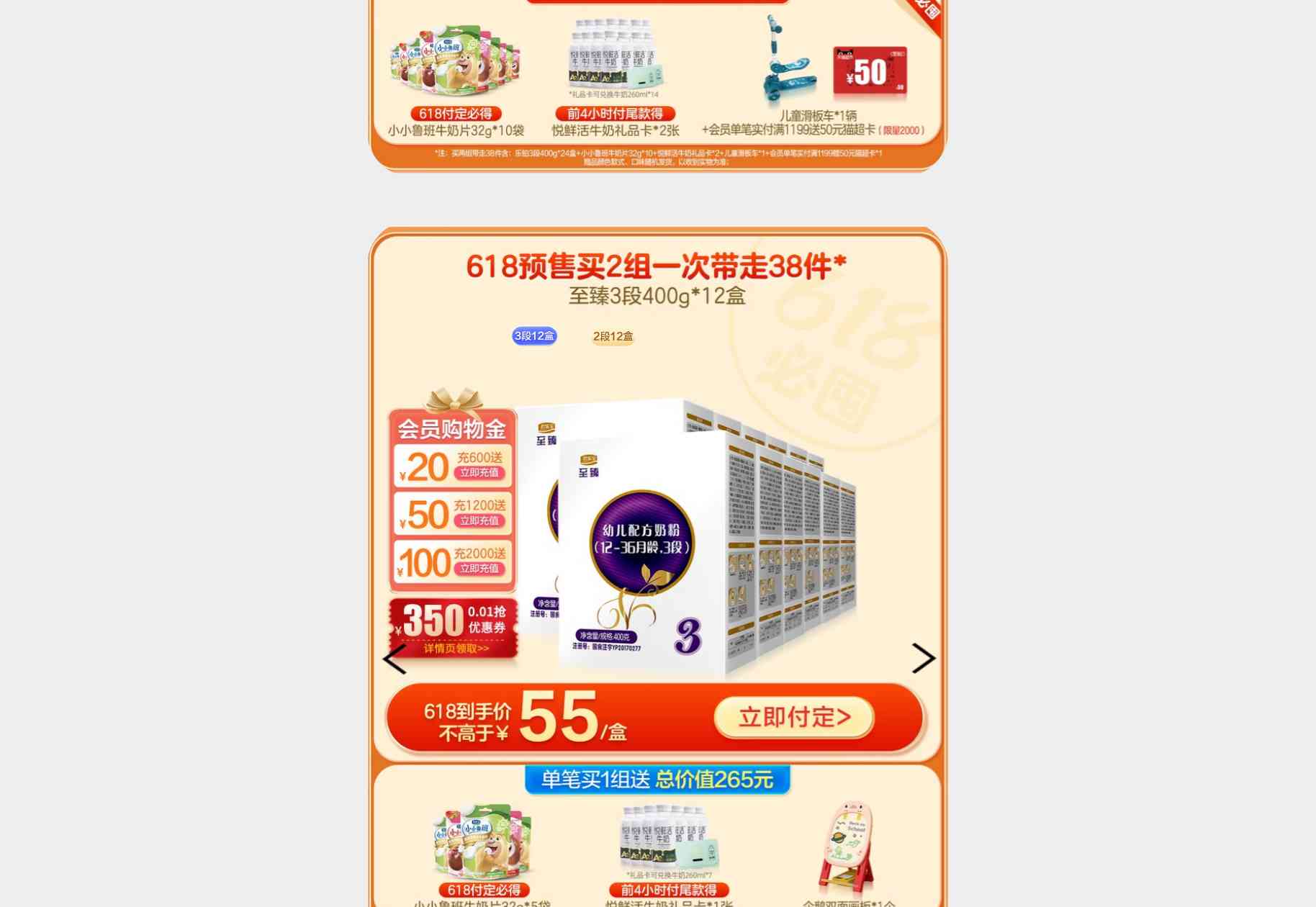Screen dimensions: 1316x907
Task: Show the next product with the right arrow
Action: tap(923, 658)
